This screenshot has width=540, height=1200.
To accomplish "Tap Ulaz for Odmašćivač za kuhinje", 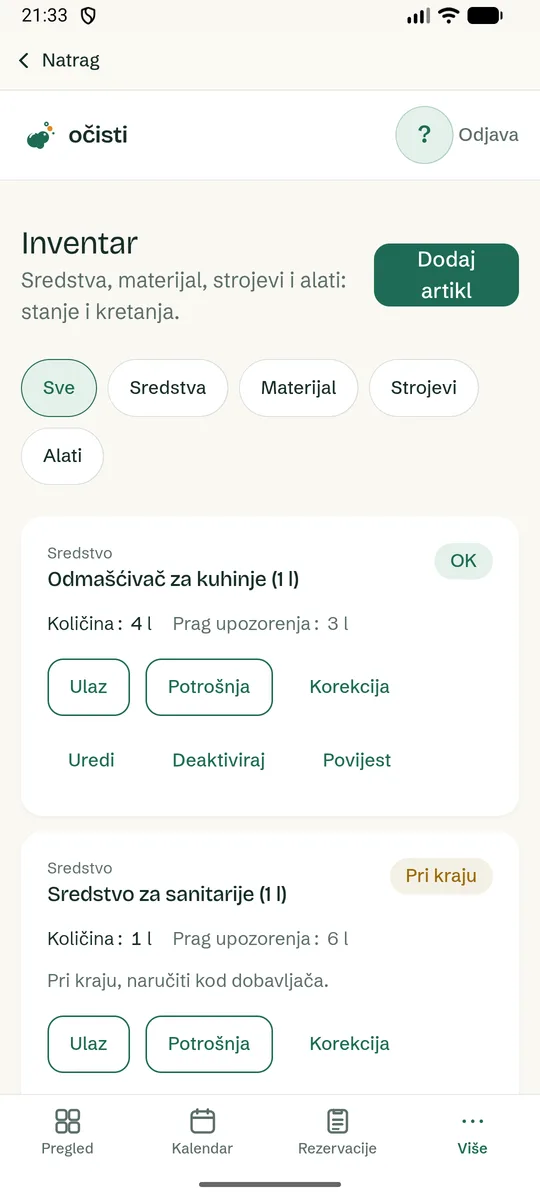I will click(88, 687).
